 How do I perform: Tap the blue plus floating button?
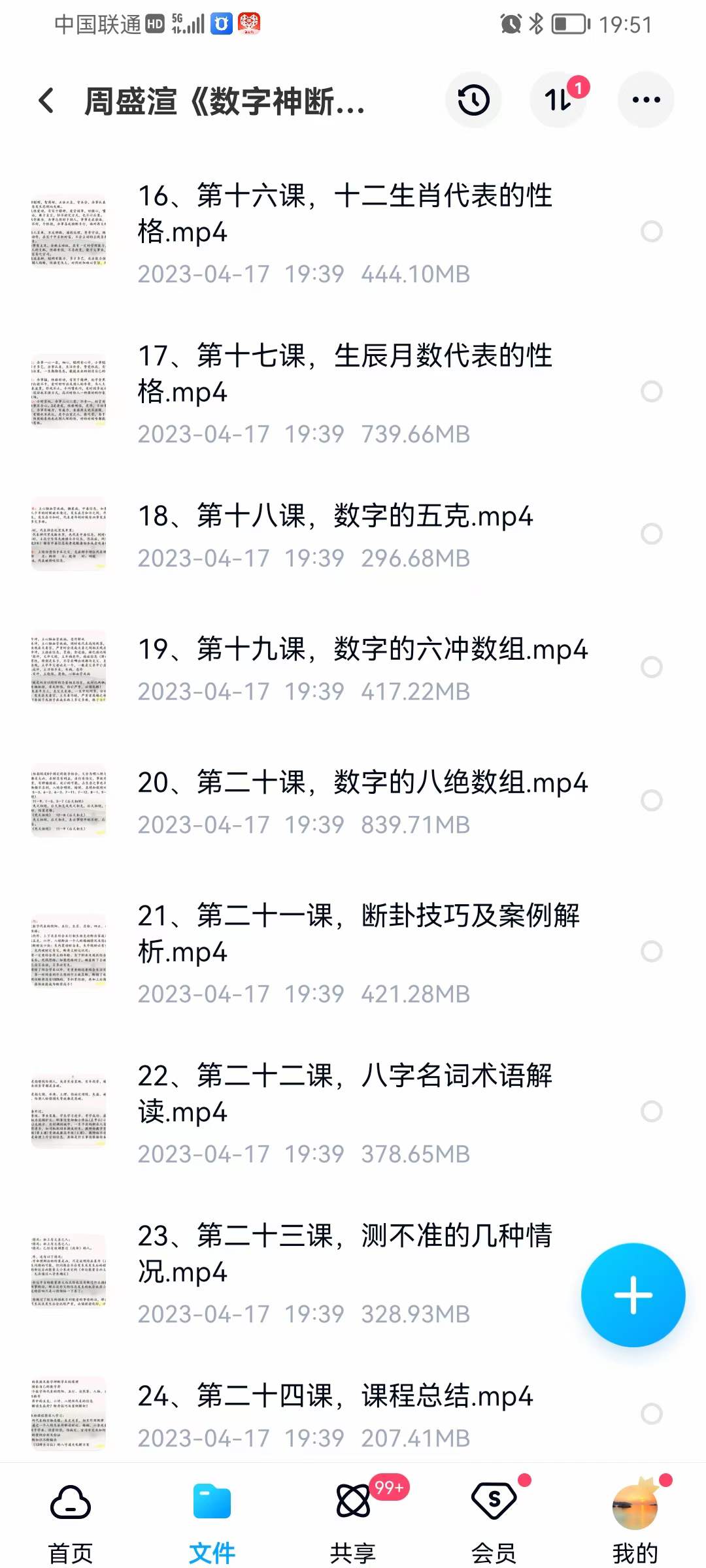pos(633,1297)
